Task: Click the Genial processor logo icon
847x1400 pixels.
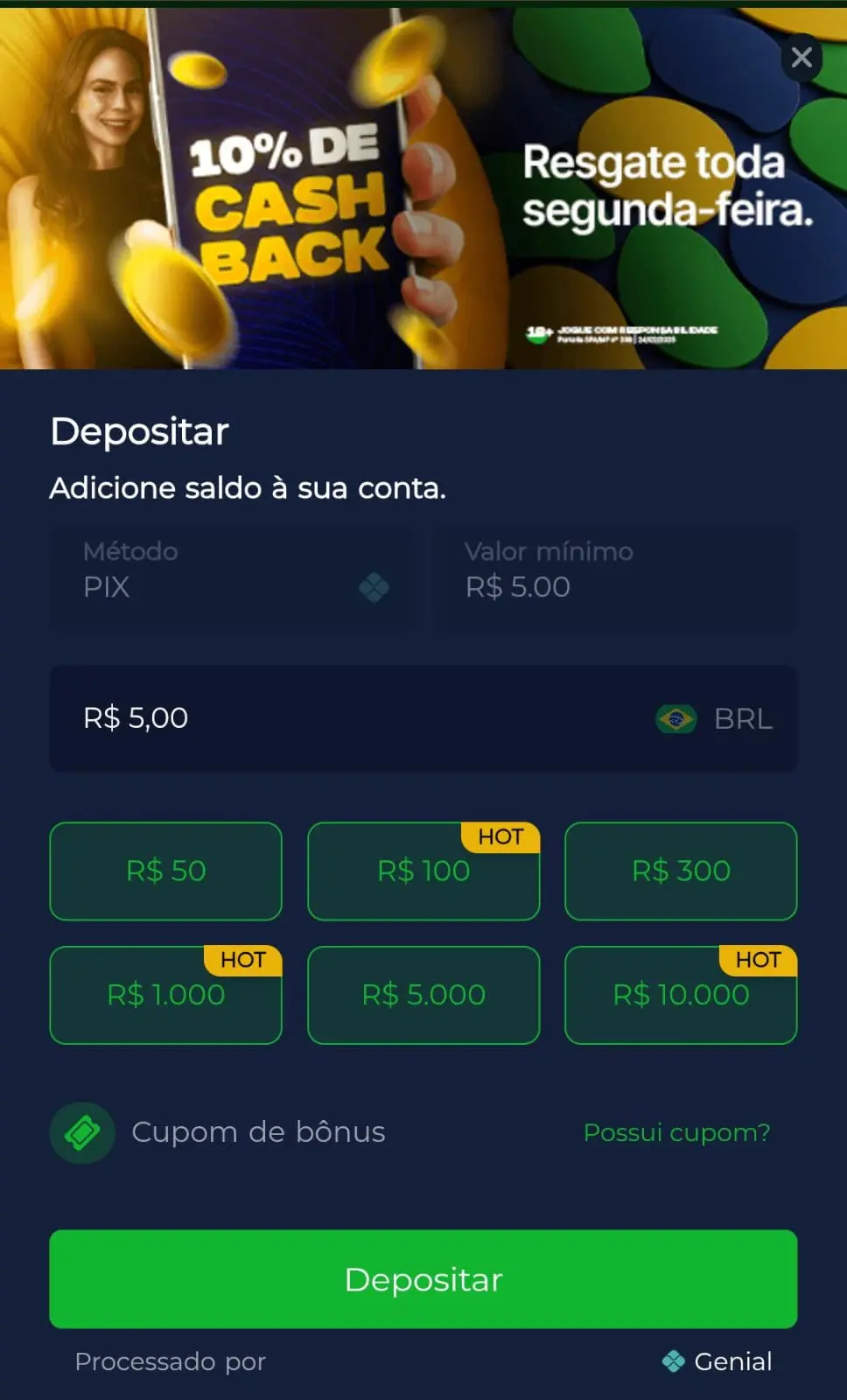Action: coord(674,1361)
